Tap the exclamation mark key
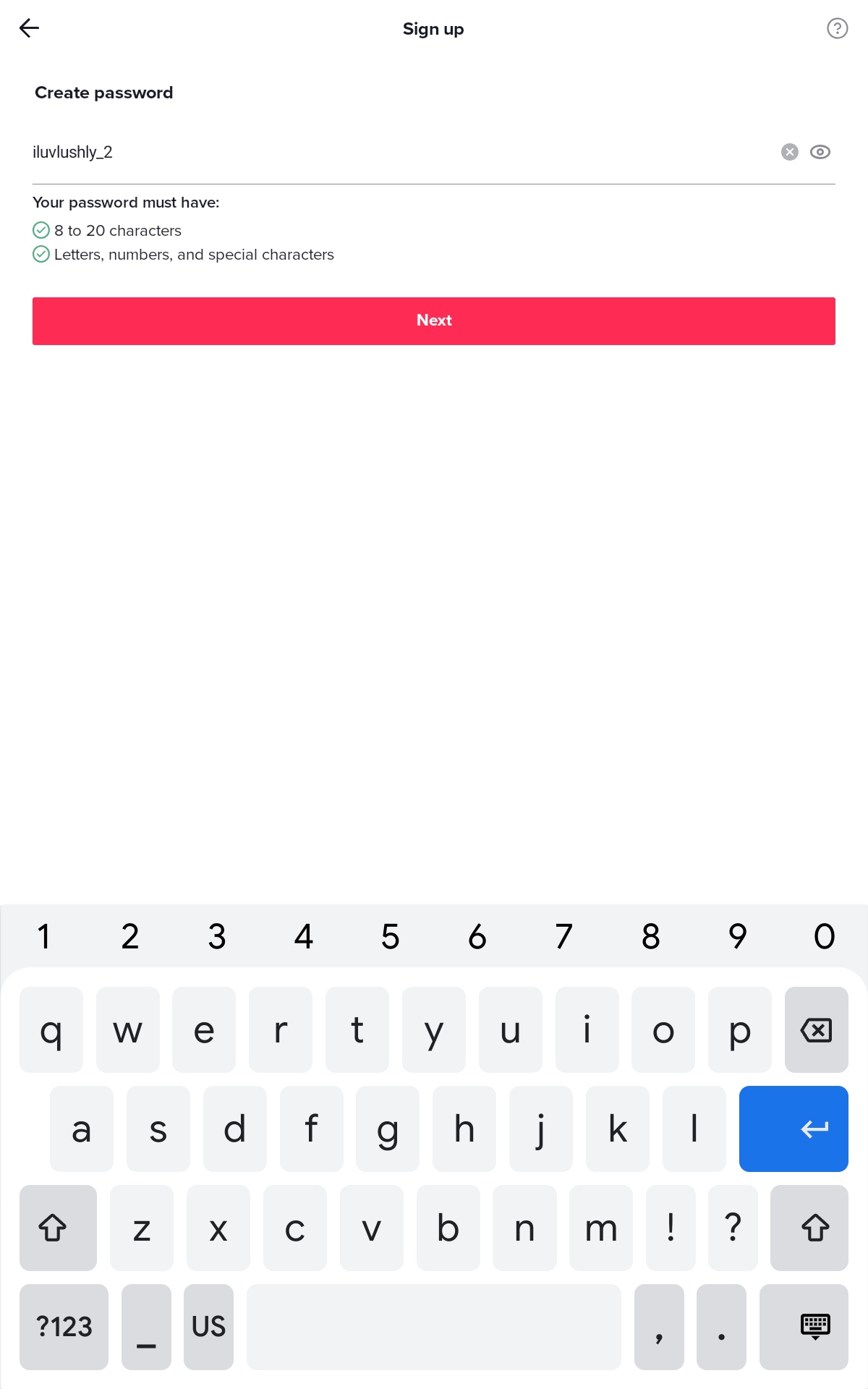868x1389 pixels. [x=671, y=1228]
